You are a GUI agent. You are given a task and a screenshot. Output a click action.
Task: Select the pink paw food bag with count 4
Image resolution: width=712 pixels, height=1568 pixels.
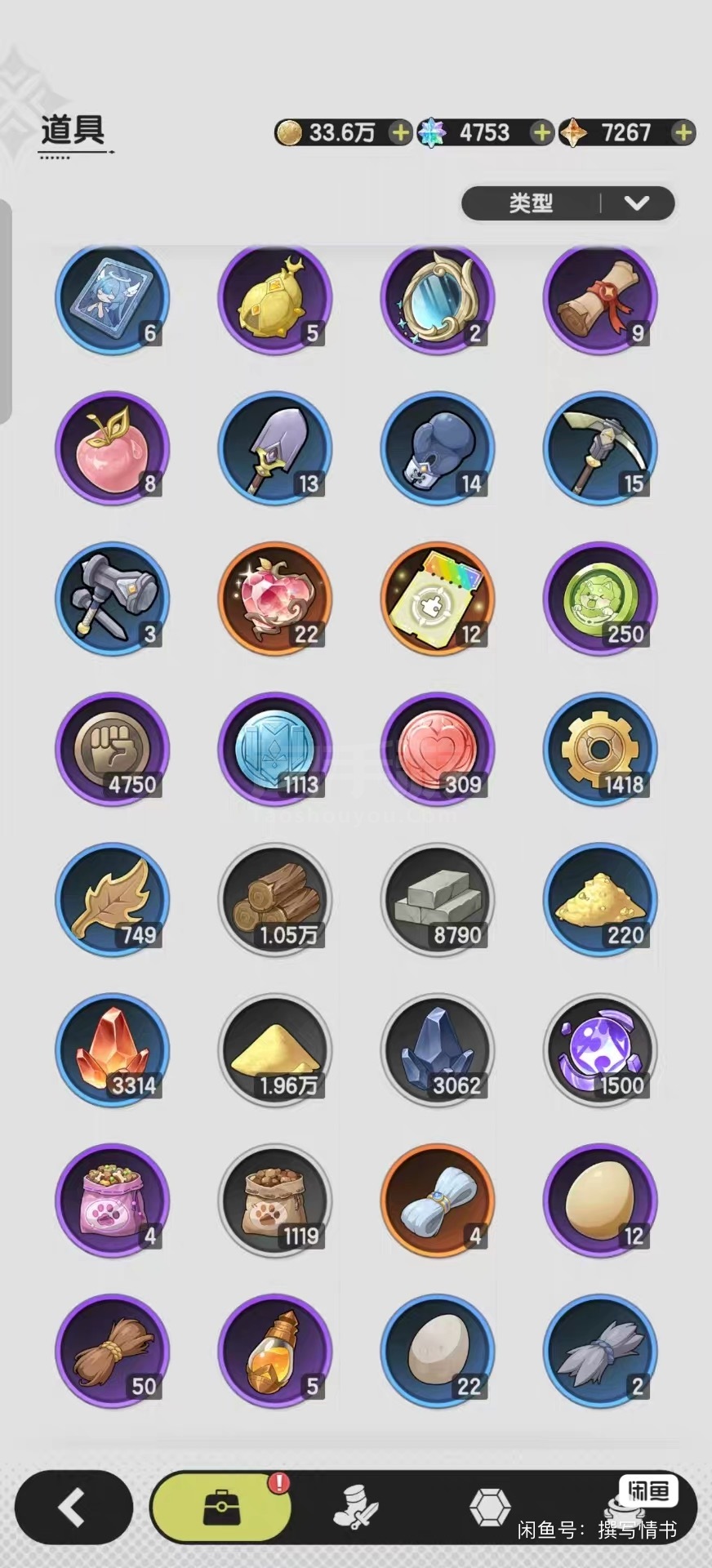112,1200
